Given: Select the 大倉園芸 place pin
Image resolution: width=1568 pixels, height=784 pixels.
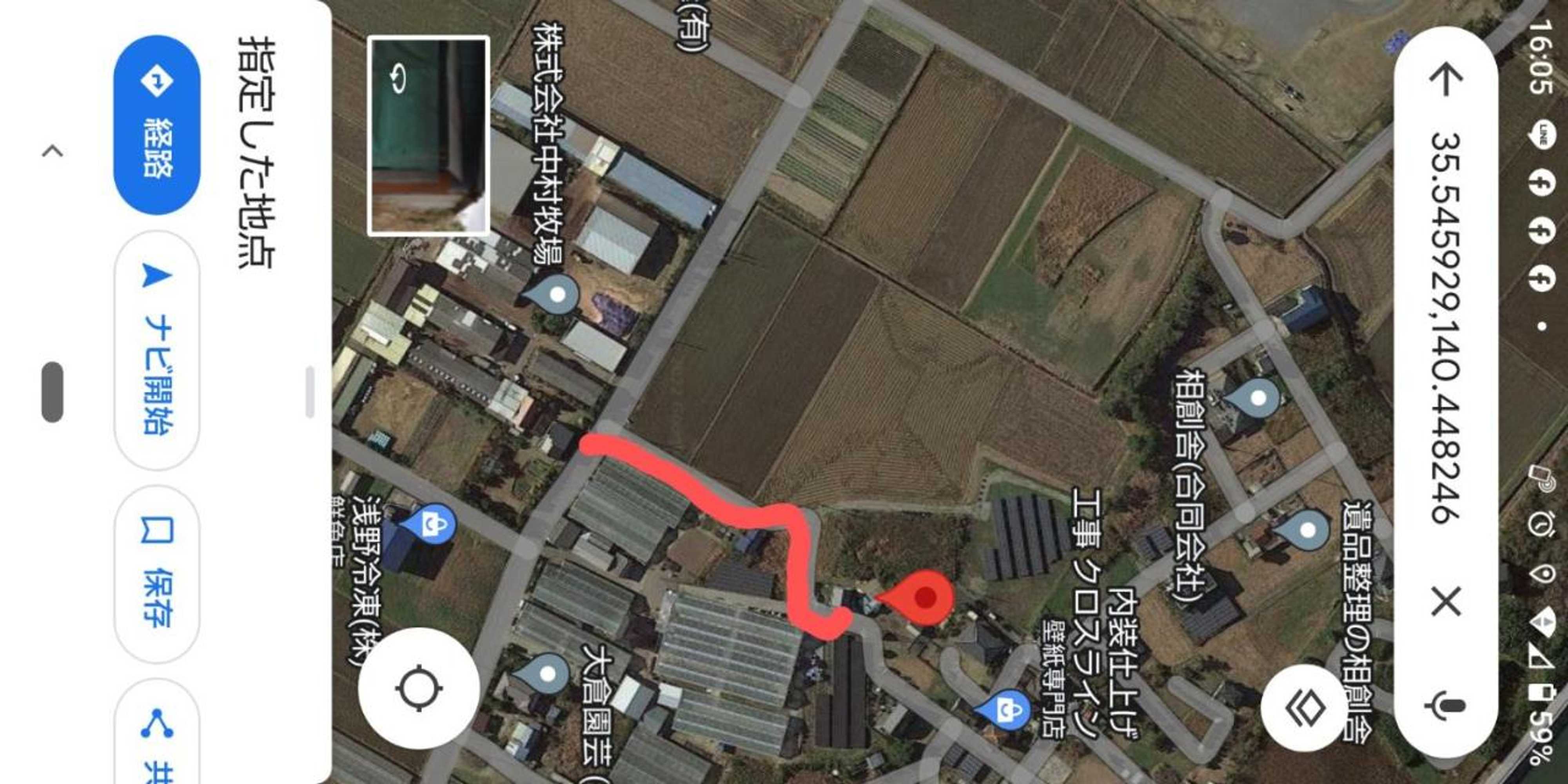Looking at the screenshot, I should click(x=544, y=673).
